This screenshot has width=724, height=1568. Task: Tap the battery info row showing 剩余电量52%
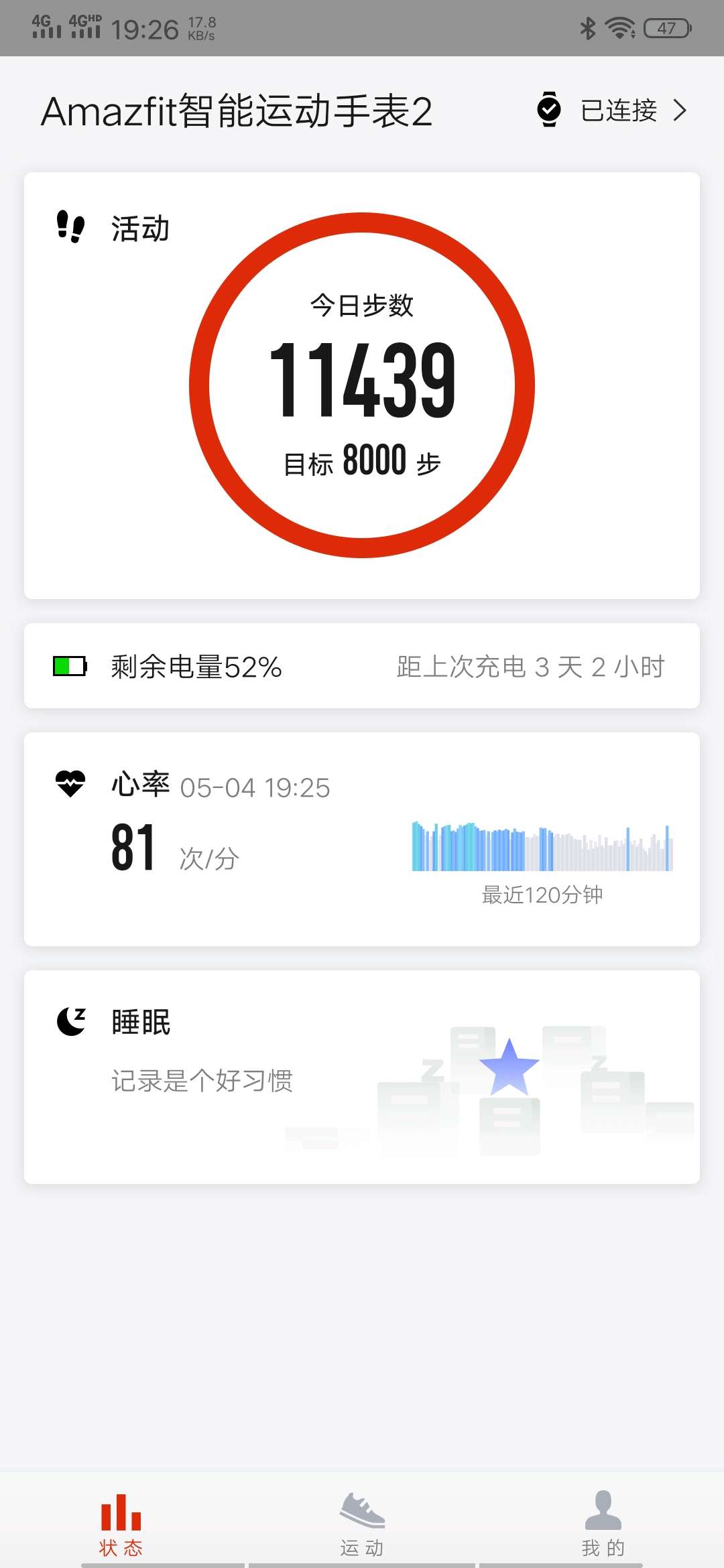[362, 667]
